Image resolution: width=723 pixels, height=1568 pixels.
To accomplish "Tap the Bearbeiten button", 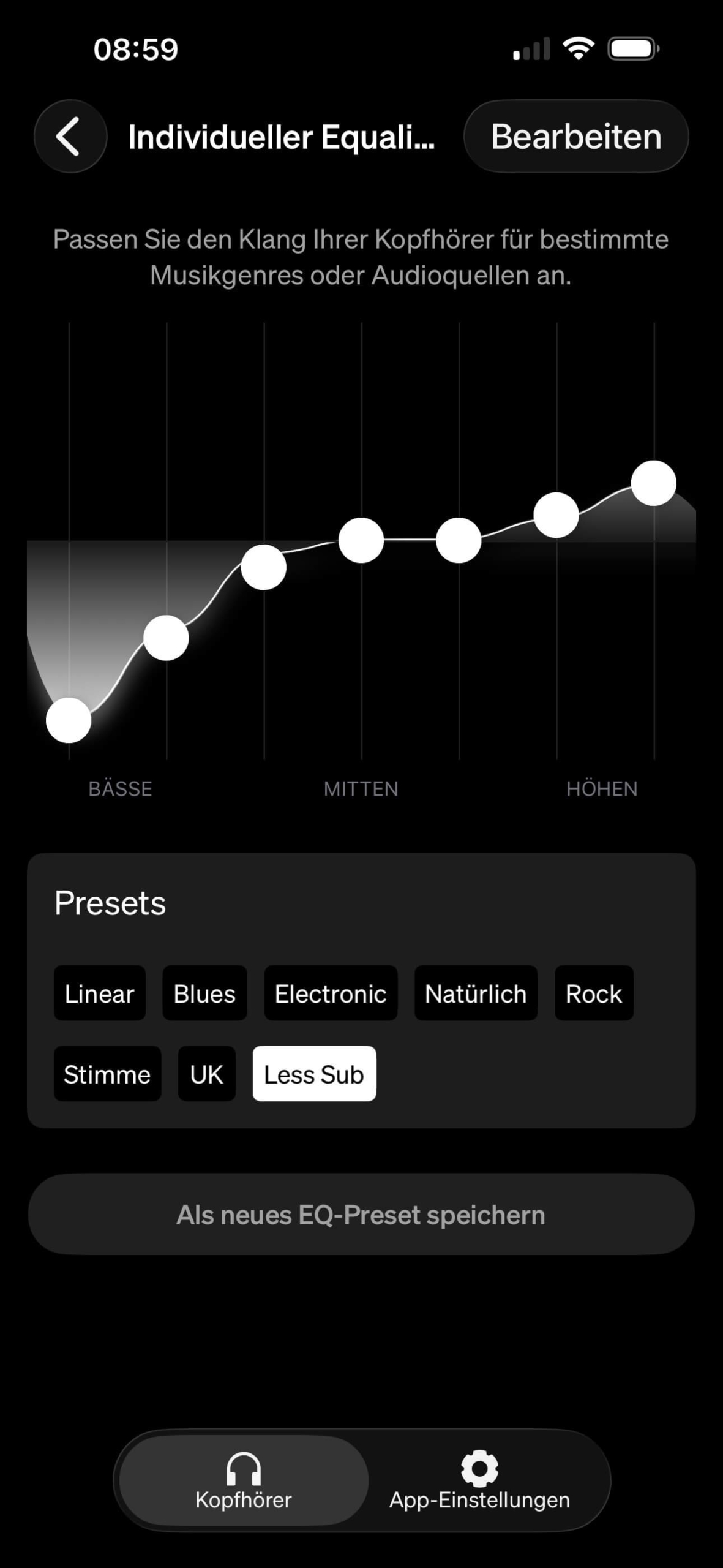I will tap(575, 136).
